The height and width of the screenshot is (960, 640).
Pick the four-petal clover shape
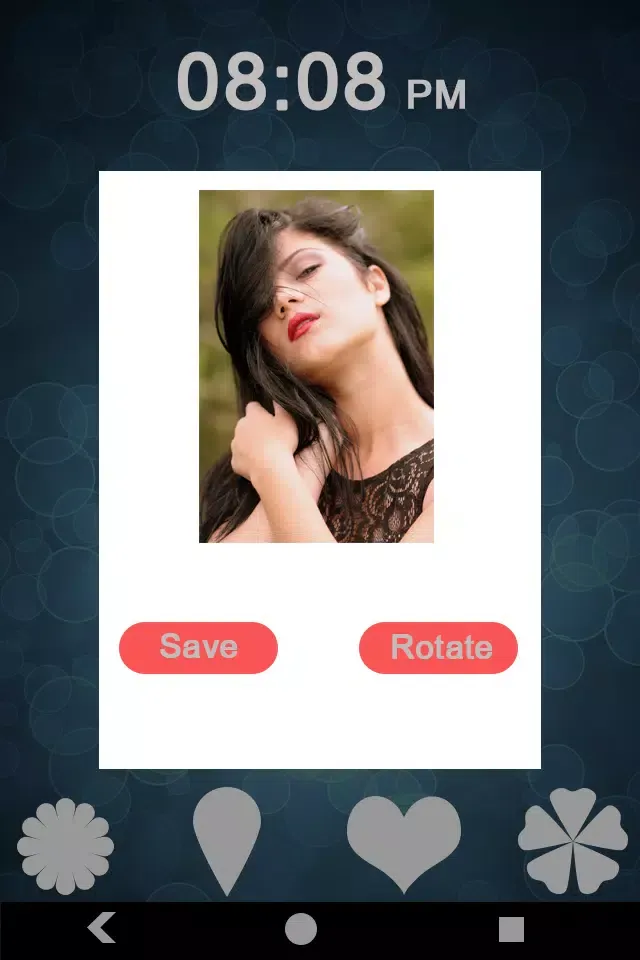coord(572,841)
